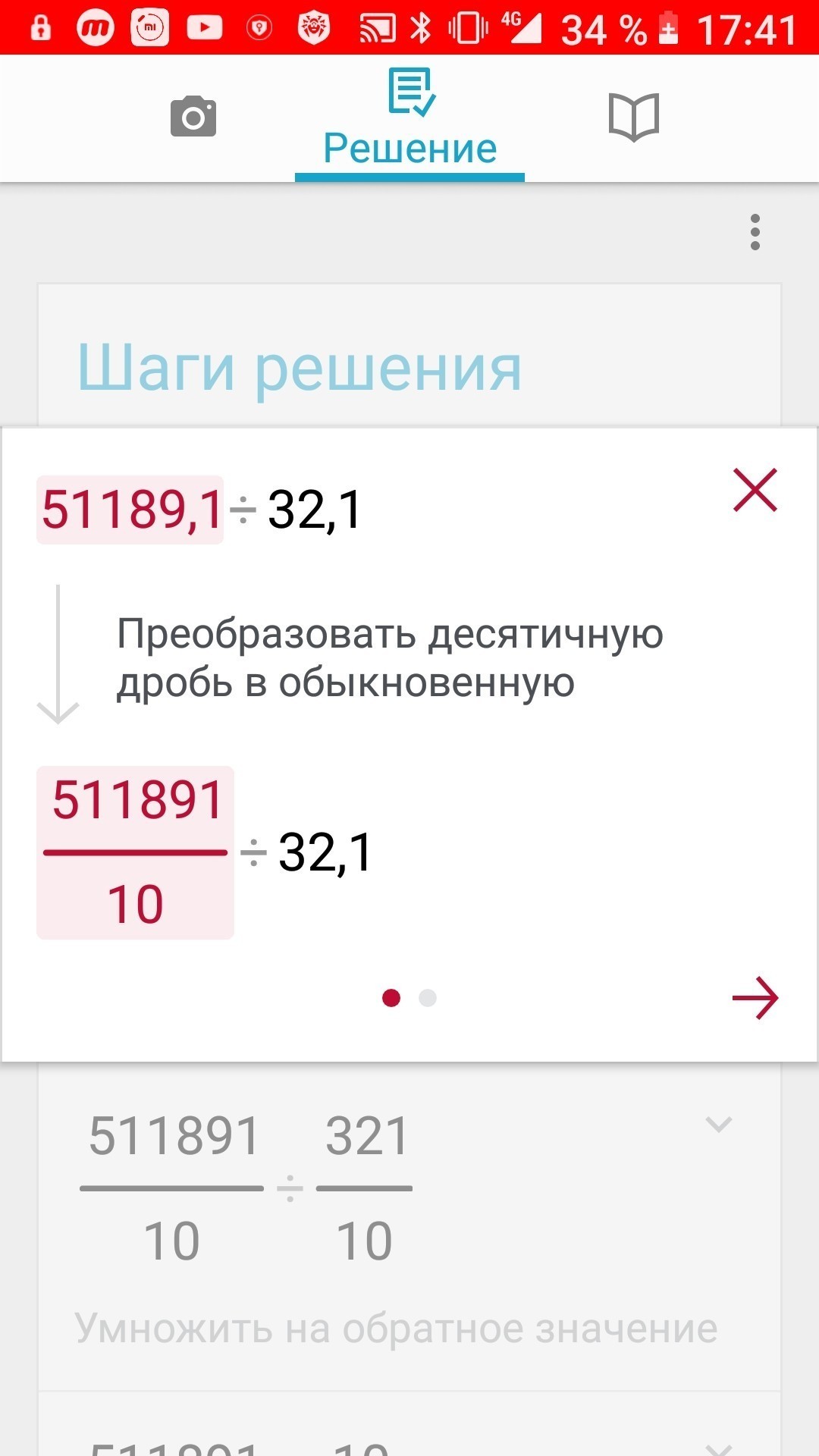Image resolution: width=819 pixels, height=1456 pixels.
Task: Close the expanded step explanation
Action: pyautogui.click(x=755, y=490)
